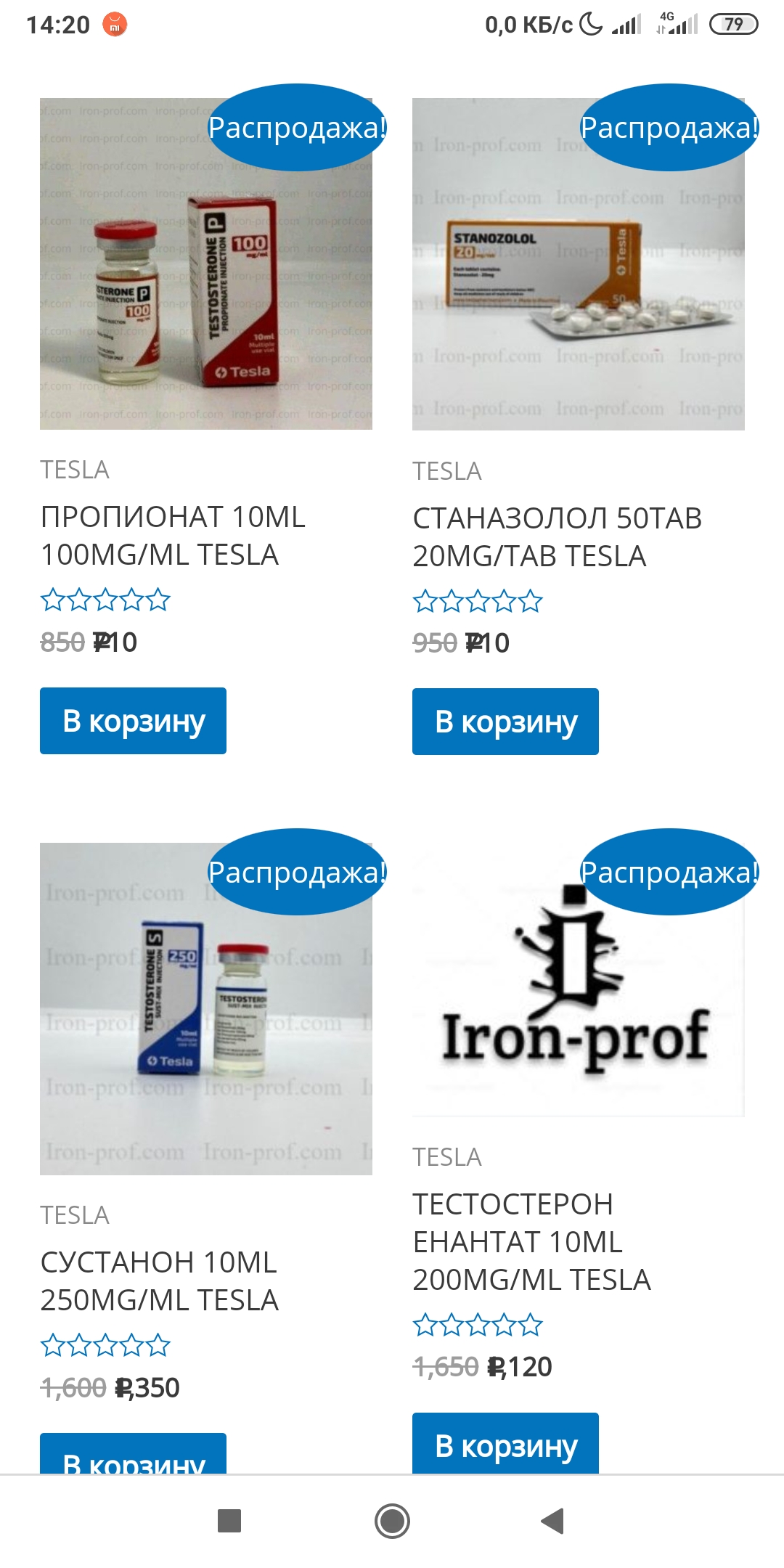Add Тестостерон Енантат Tesla to cart
784x1568 pixels.
coord(505,1443)
